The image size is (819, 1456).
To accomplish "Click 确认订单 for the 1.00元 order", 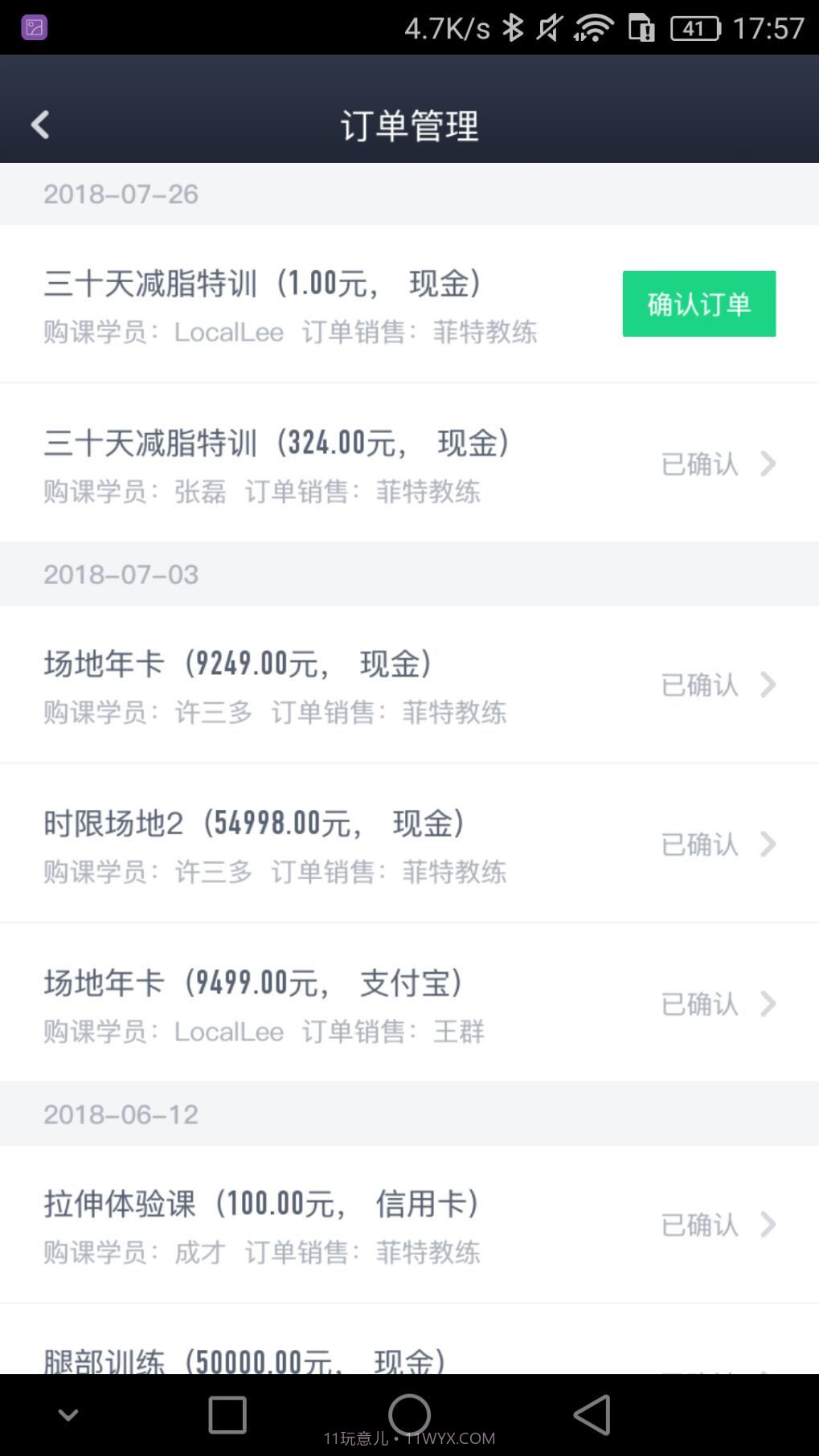I will pyautogui.click(x=698, y=305).
